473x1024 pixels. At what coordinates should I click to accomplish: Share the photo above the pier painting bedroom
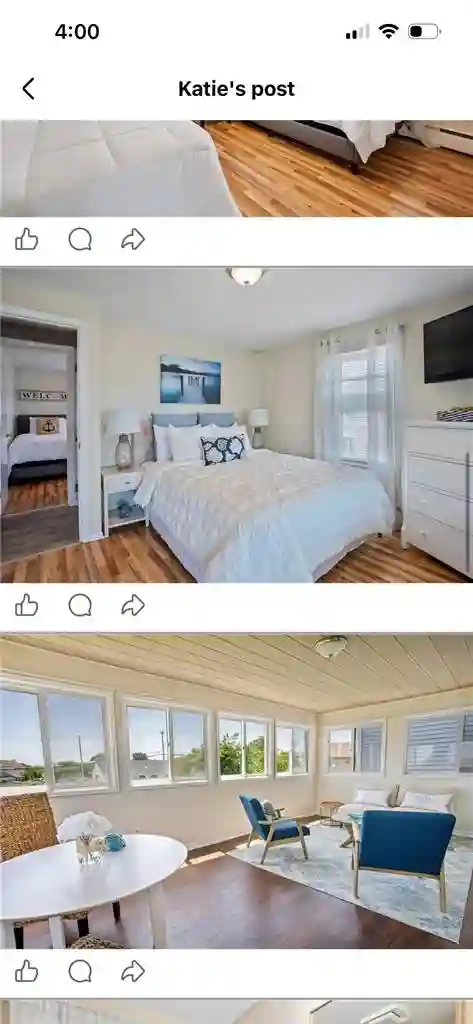pos(133,239)
